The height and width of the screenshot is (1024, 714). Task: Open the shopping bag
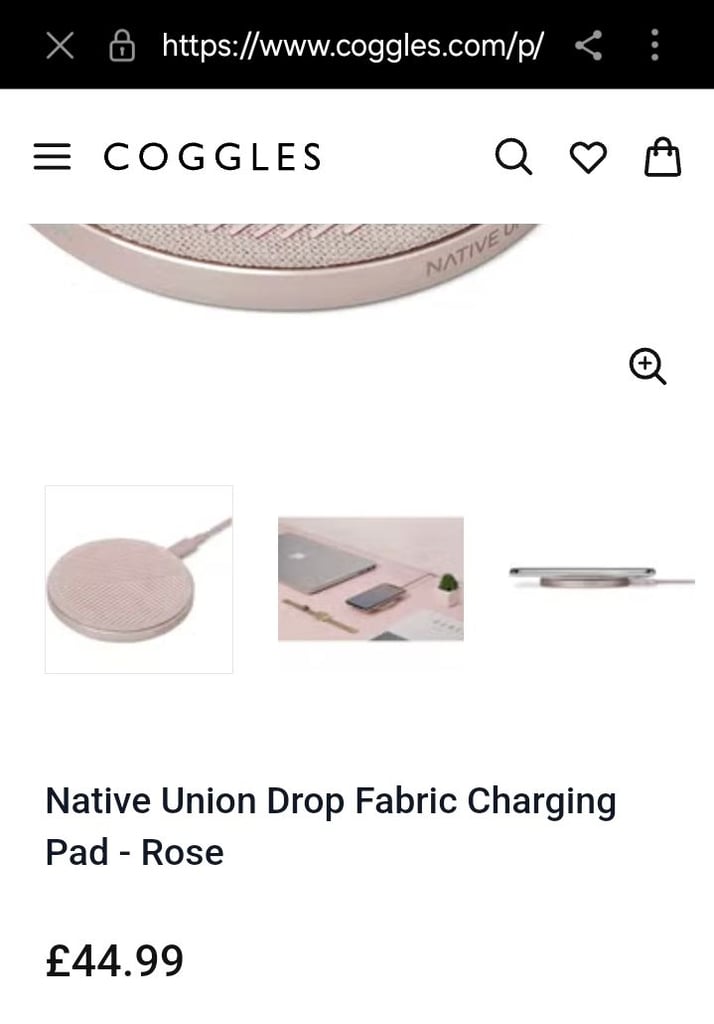point(662,157)
